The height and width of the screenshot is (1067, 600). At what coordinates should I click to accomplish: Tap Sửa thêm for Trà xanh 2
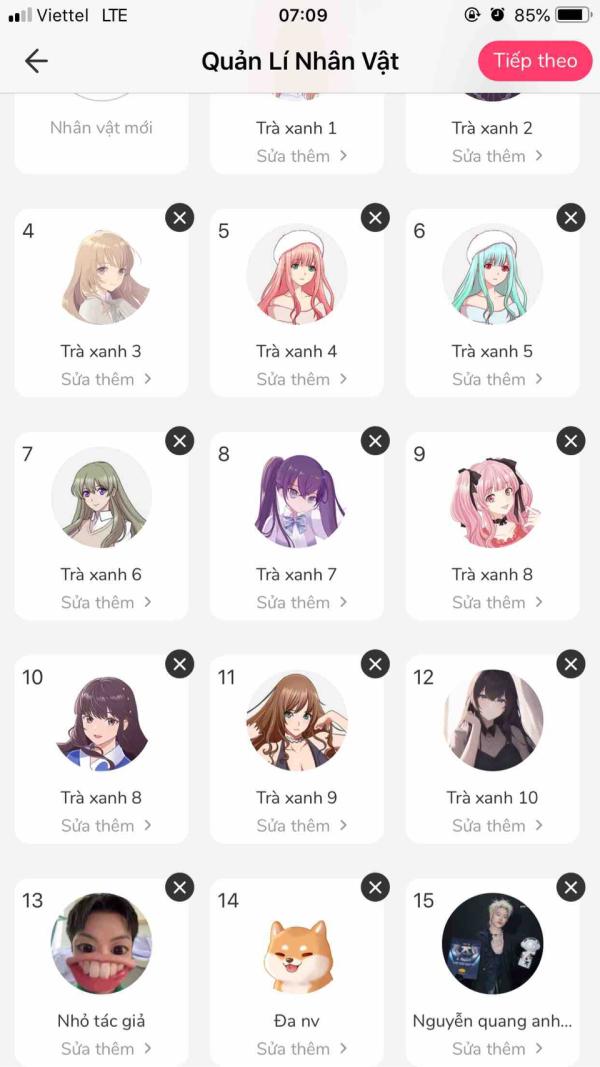(x=497, y=156)
